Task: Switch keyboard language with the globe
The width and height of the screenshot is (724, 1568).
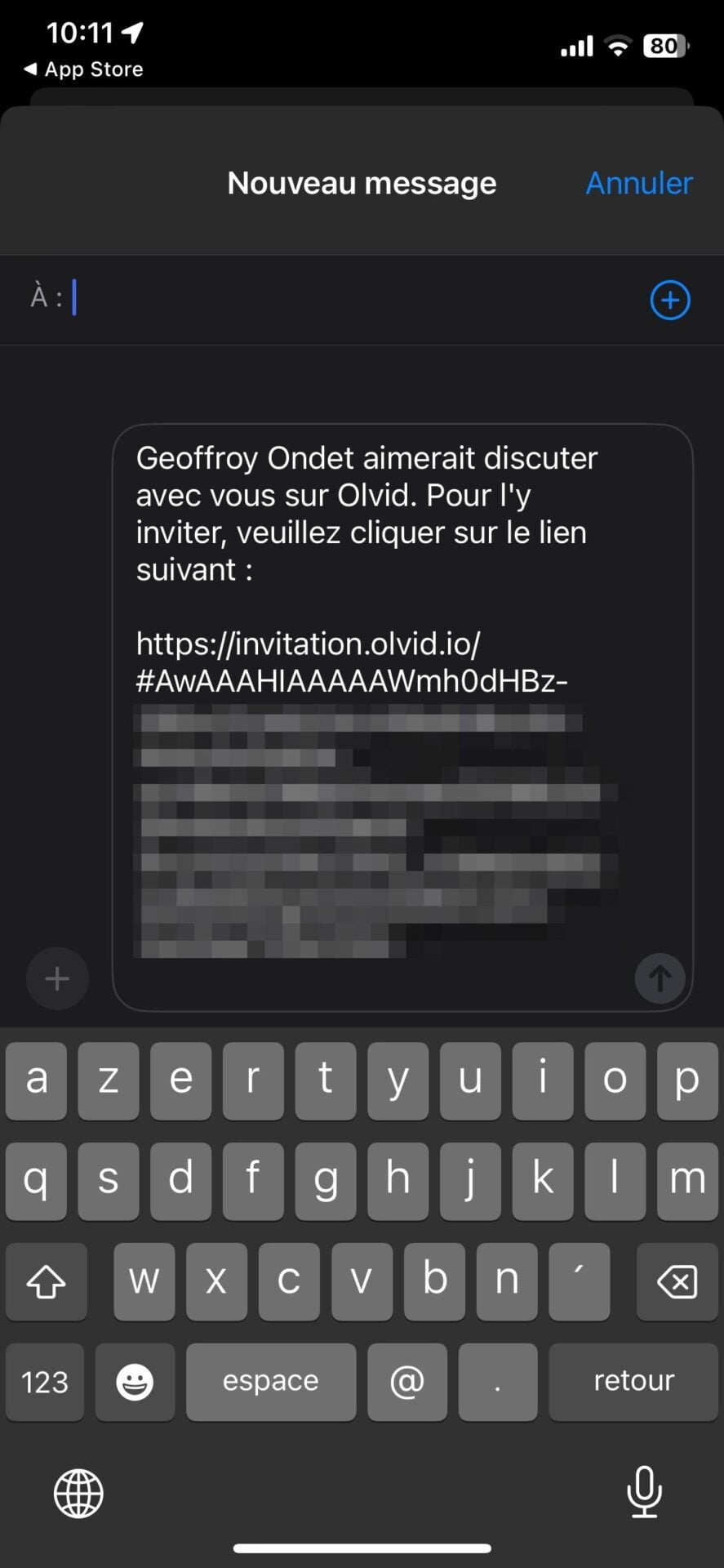Action: coord(78,1493)
